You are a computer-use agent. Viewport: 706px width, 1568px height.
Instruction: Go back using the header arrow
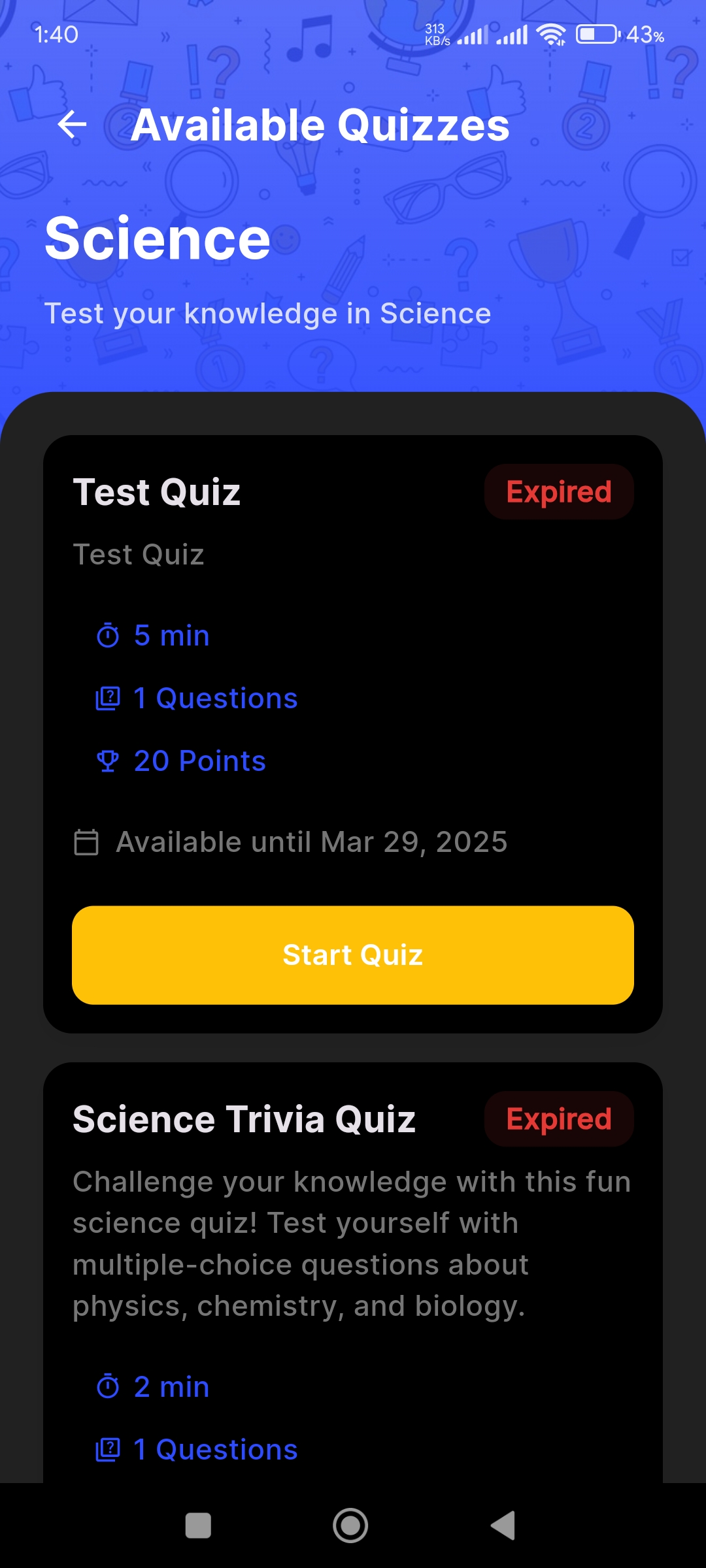click(x=72, y=124)
